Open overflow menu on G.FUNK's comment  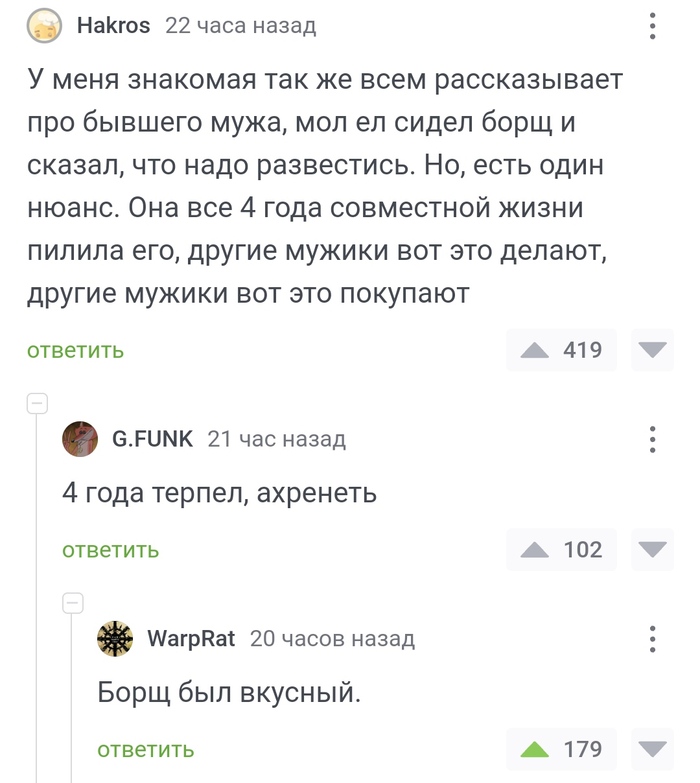[653, 438]
